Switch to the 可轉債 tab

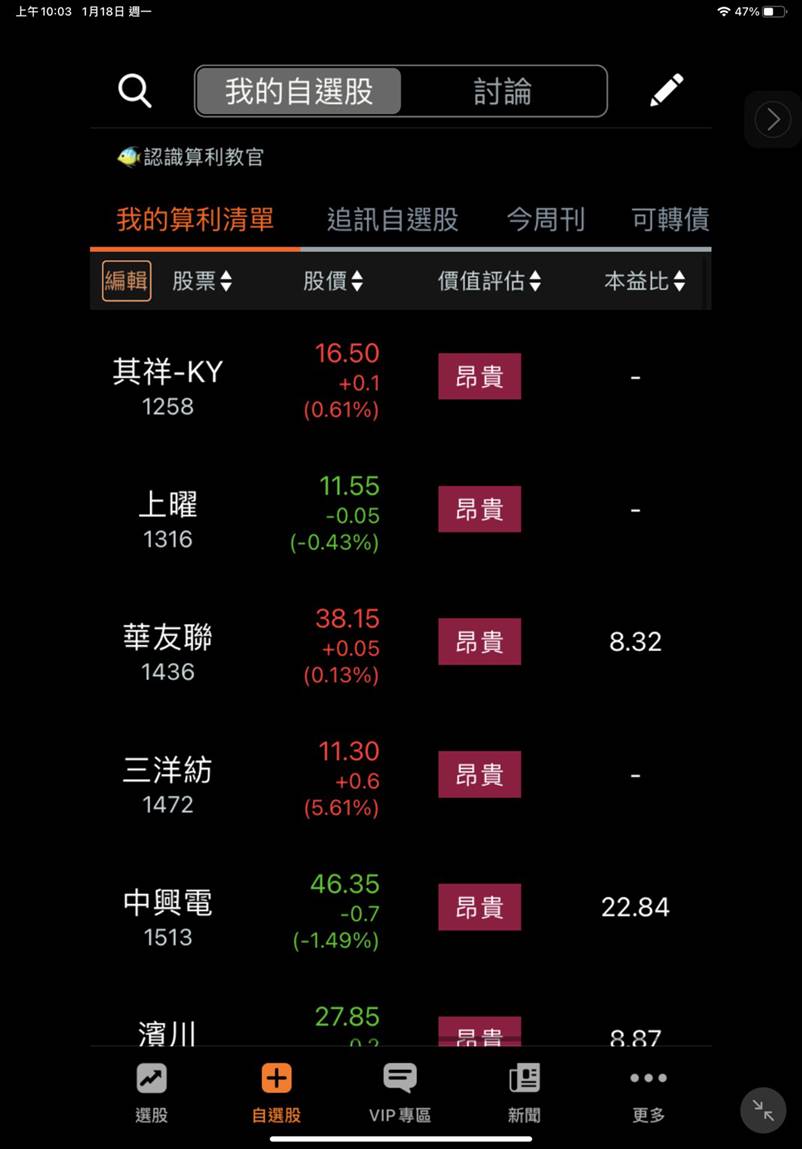coord(670,220)
